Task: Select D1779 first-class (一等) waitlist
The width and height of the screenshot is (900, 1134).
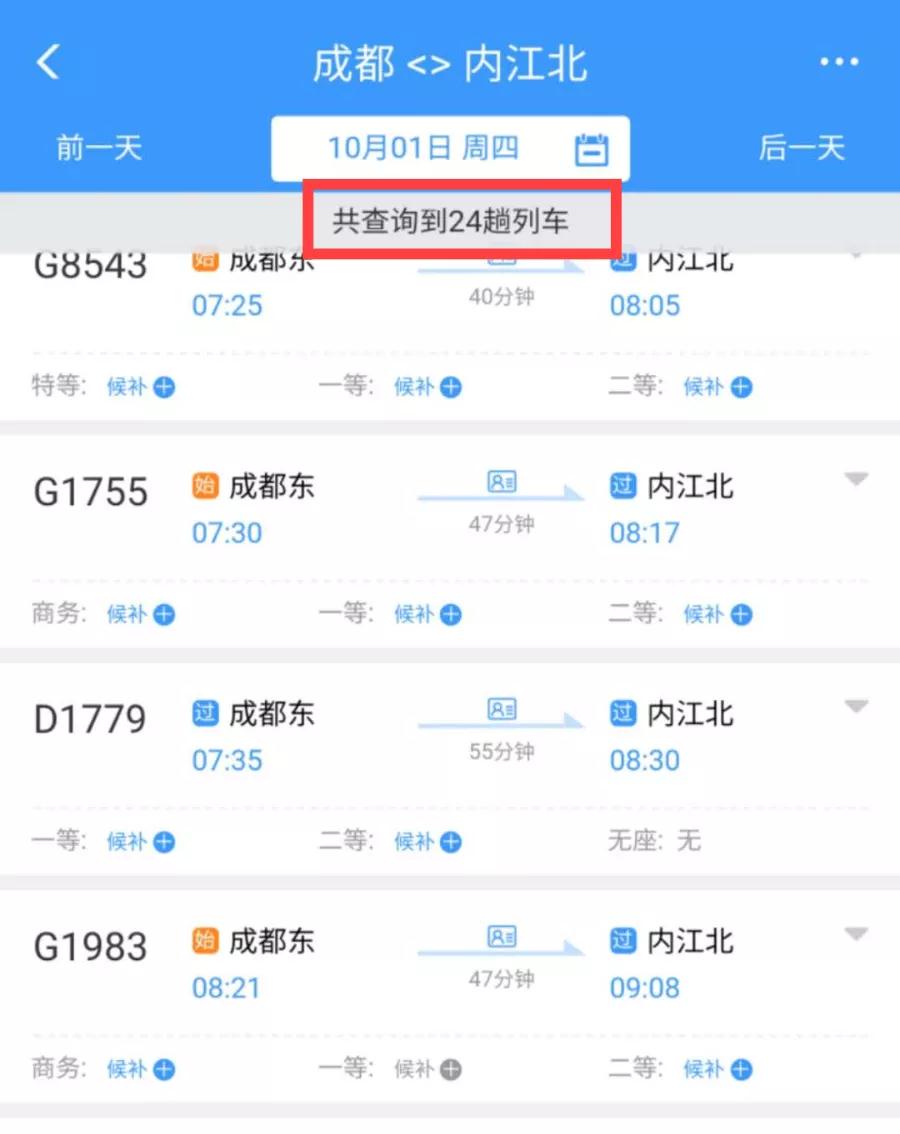Action: point(141,841)
